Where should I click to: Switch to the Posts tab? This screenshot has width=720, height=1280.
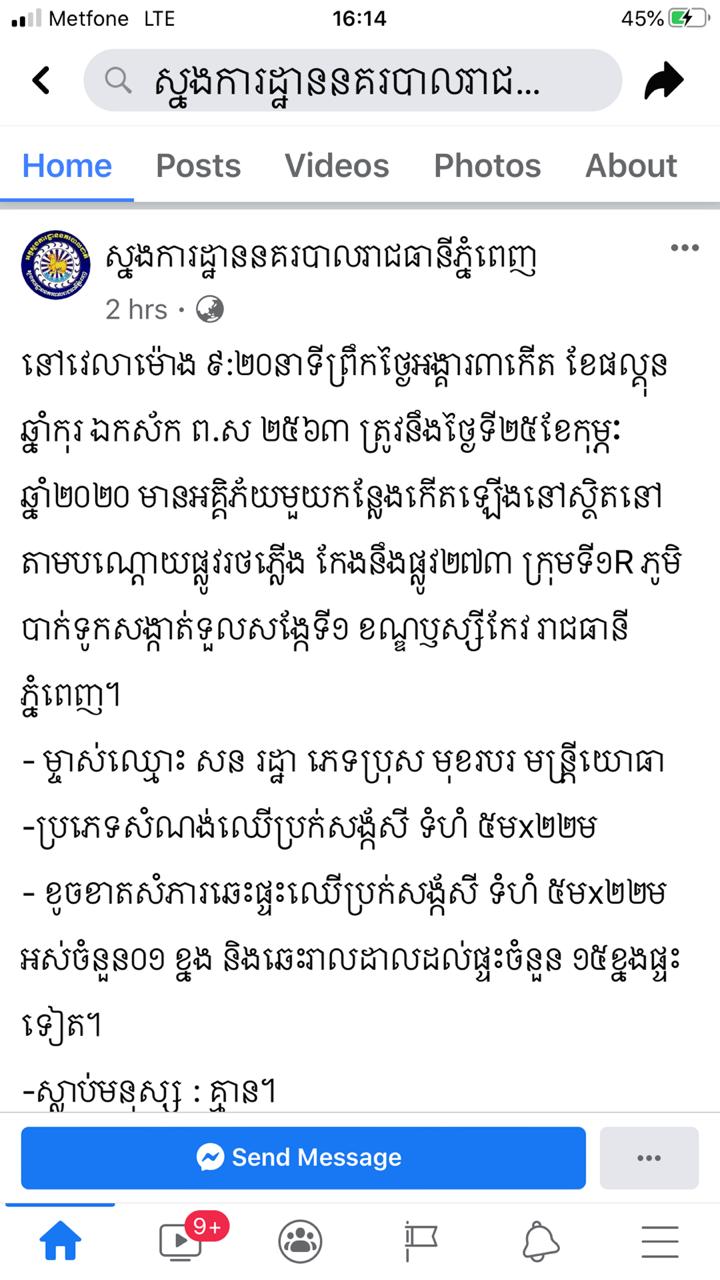(x=198, y=165)
